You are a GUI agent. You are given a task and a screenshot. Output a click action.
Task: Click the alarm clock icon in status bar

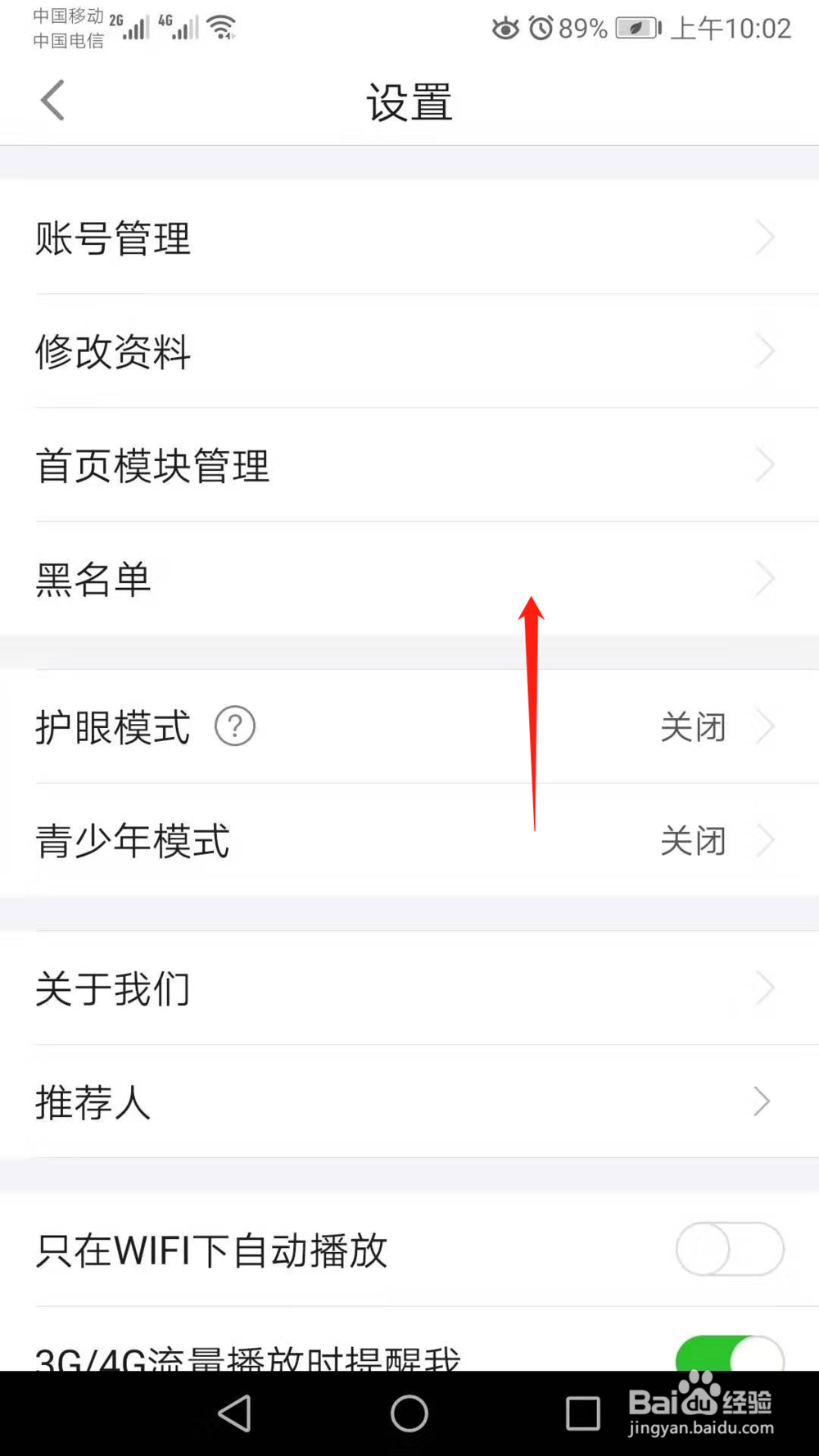[x=541, y=28]
